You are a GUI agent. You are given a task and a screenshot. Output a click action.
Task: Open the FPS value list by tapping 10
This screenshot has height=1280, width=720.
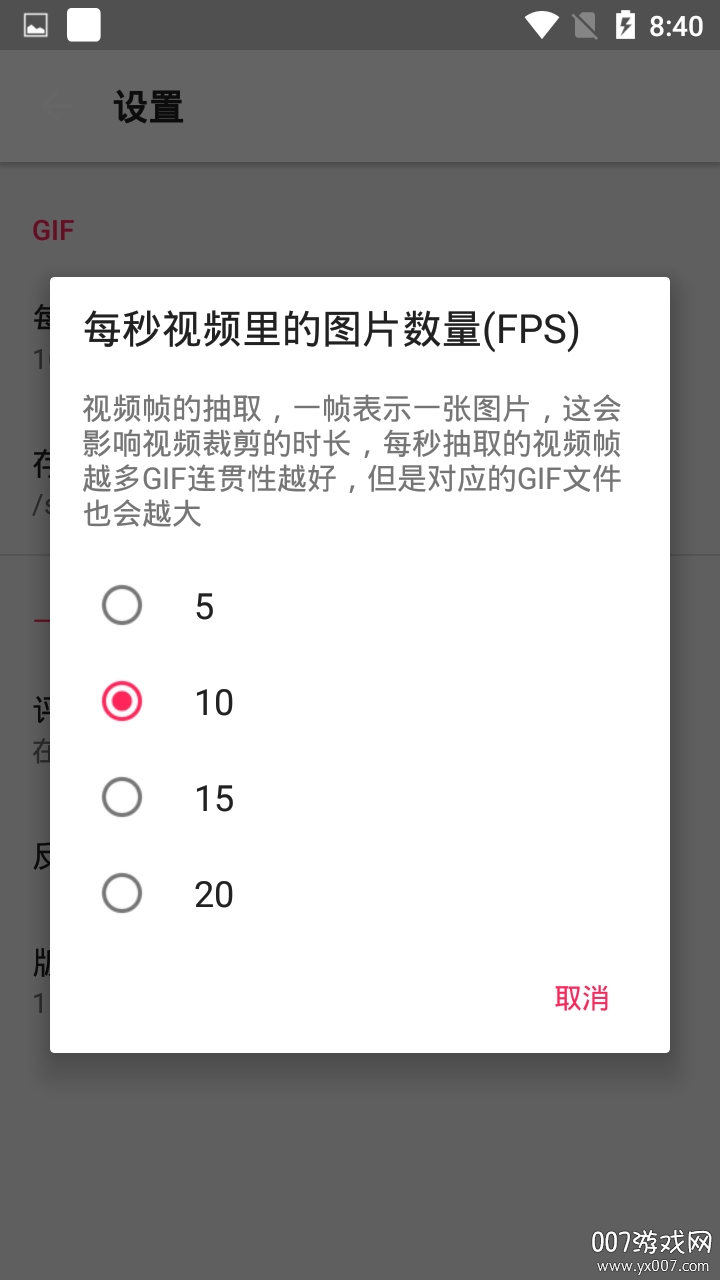coord(213,701)
